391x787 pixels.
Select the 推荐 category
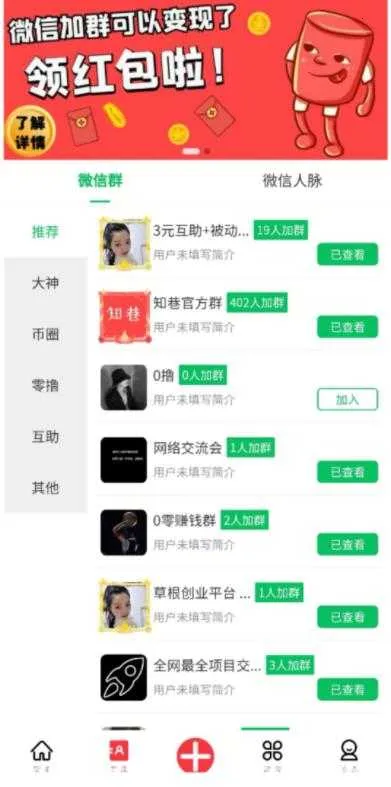point(46,232)
